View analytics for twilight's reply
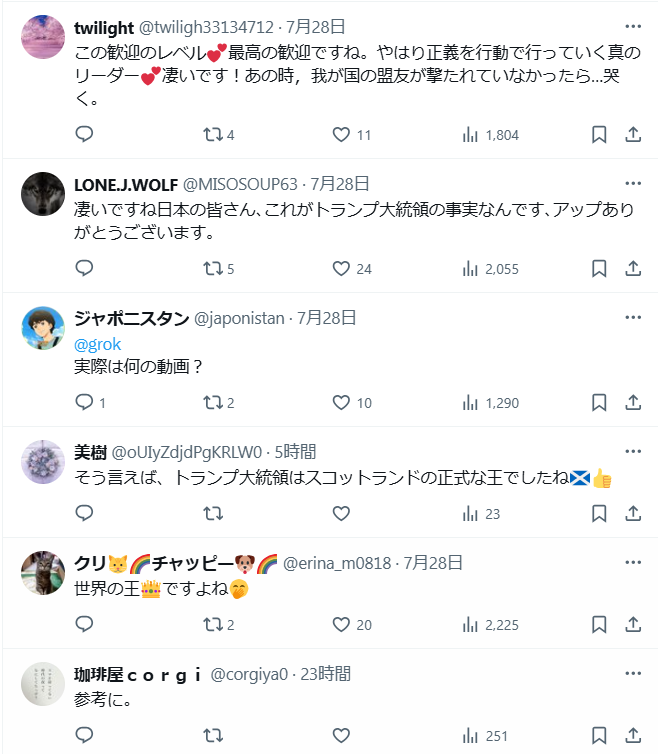 490,135
